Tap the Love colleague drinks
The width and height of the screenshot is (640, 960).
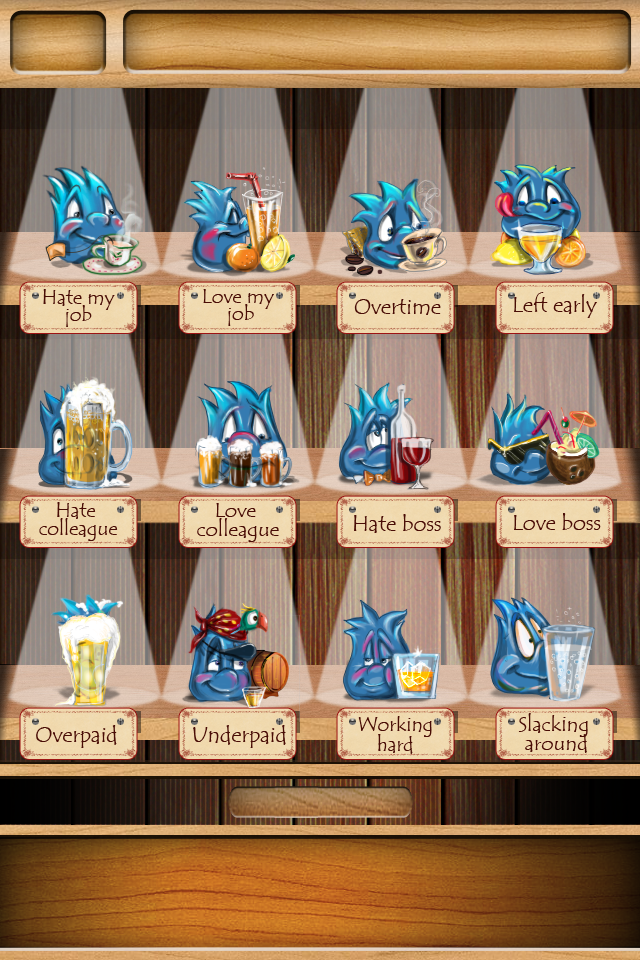click(240, 438)
